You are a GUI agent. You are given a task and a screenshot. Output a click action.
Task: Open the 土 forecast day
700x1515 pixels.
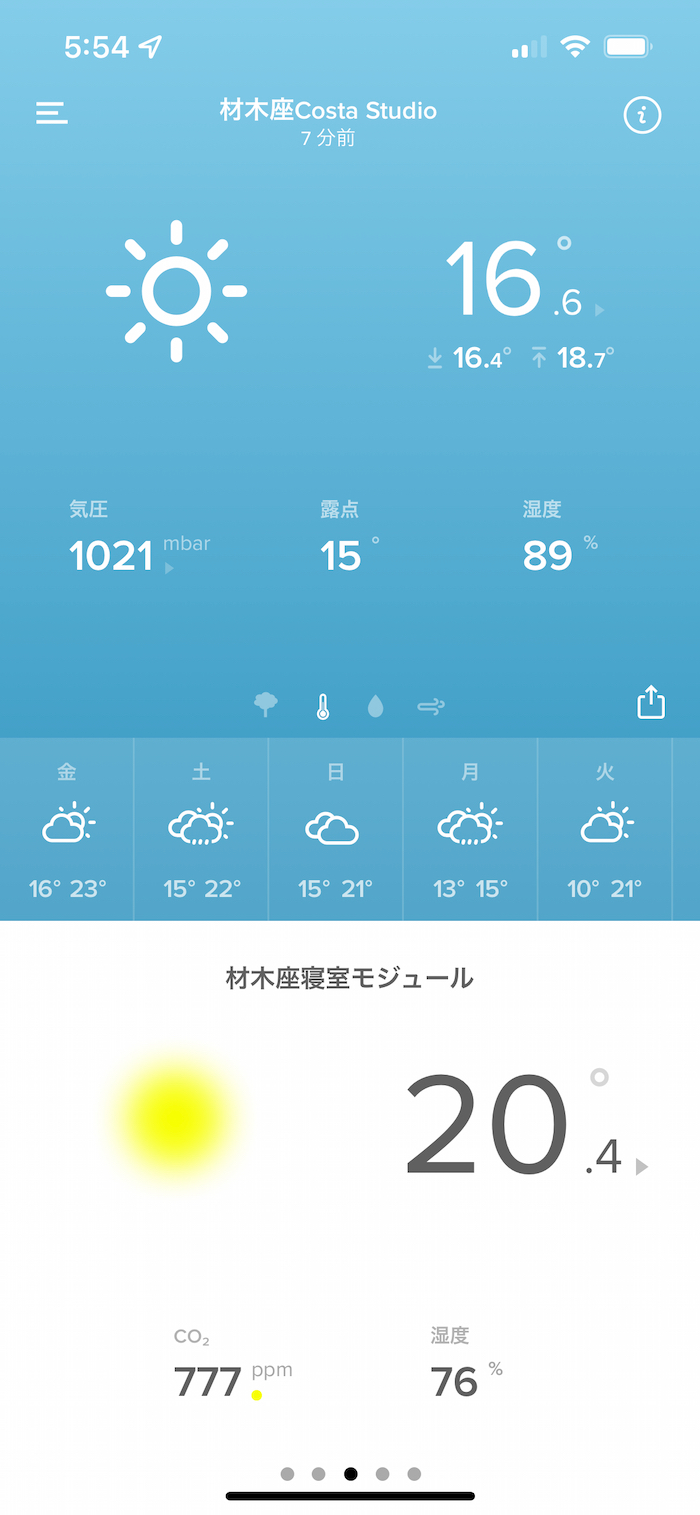click(201, 829)
